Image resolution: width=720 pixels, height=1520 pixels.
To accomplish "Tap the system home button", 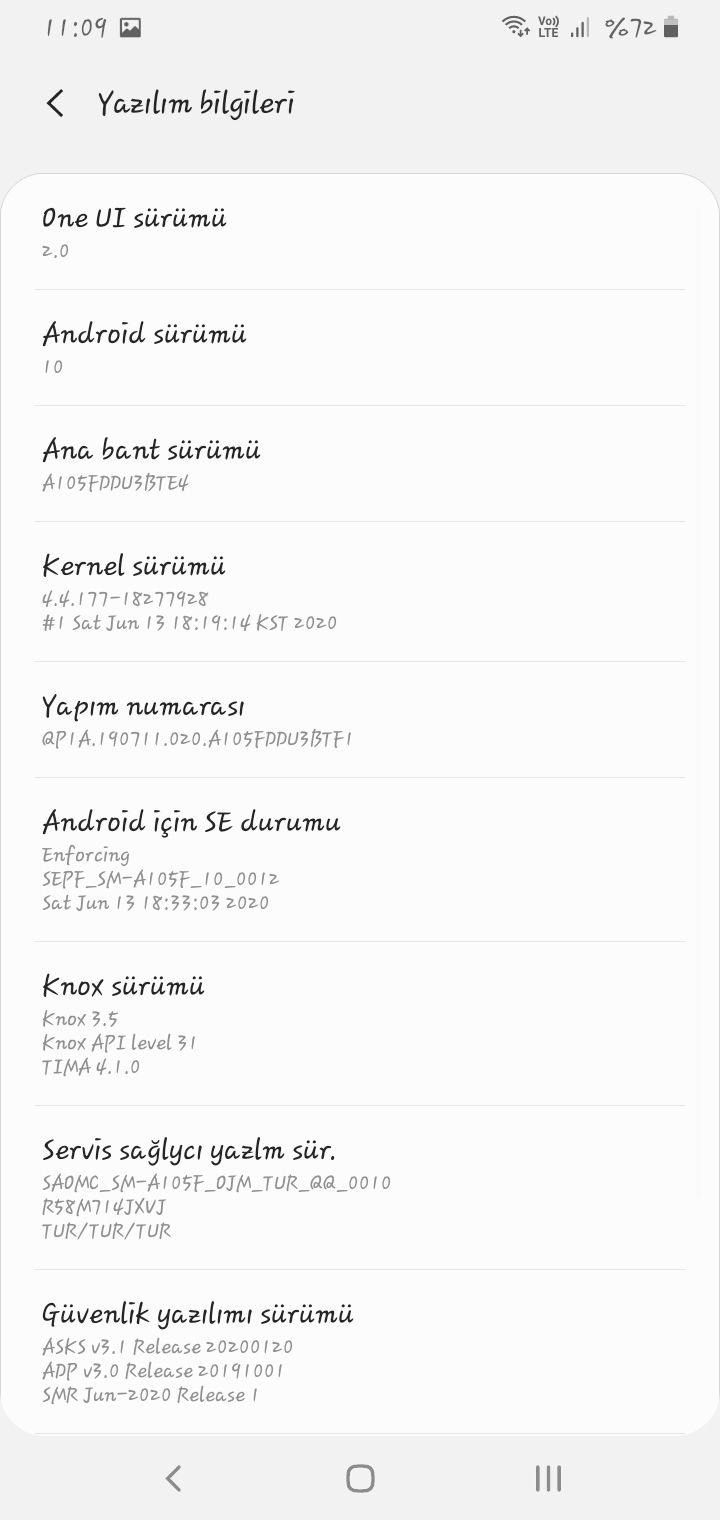I will (360, 1478).
